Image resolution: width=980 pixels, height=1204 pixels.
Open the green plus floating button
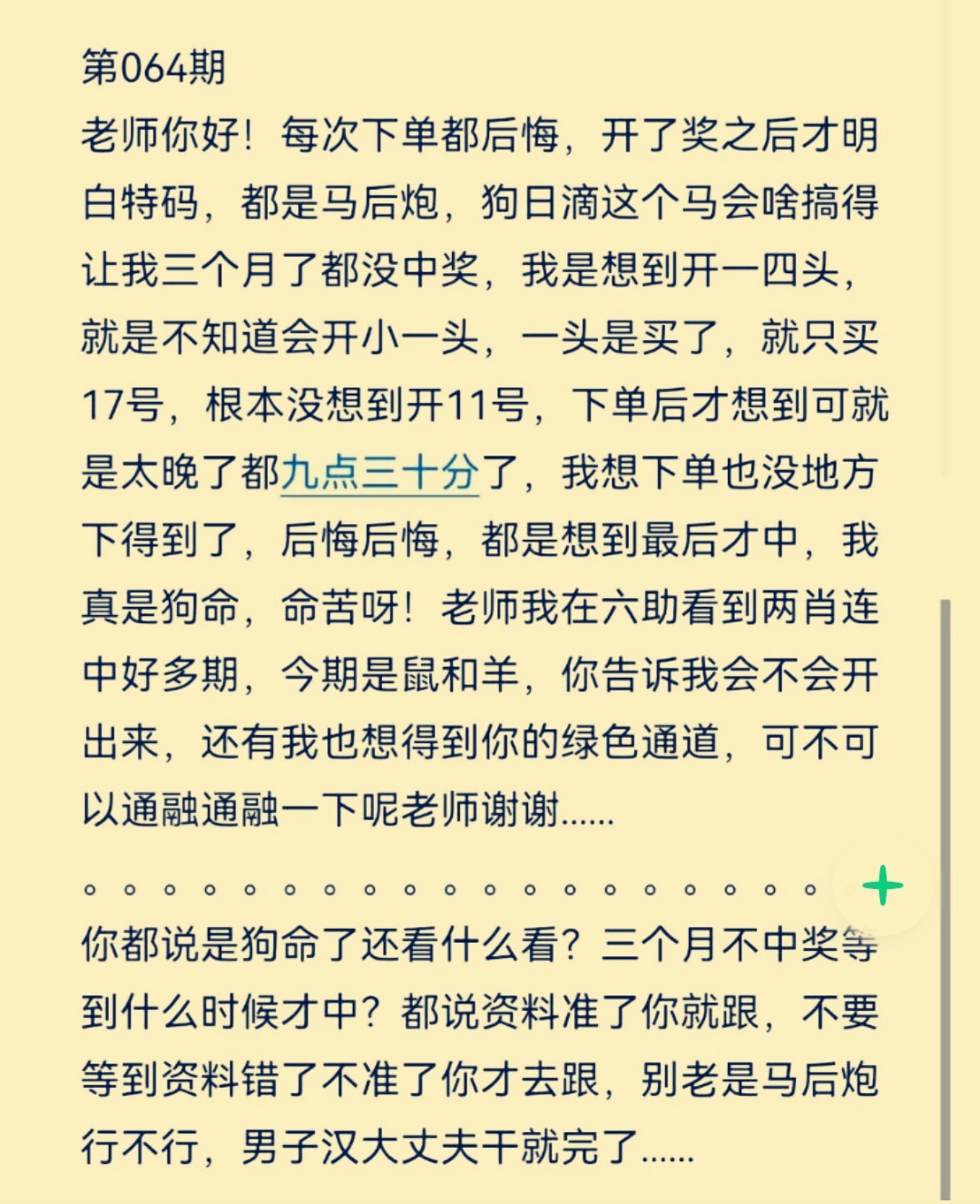pos(882,886)
